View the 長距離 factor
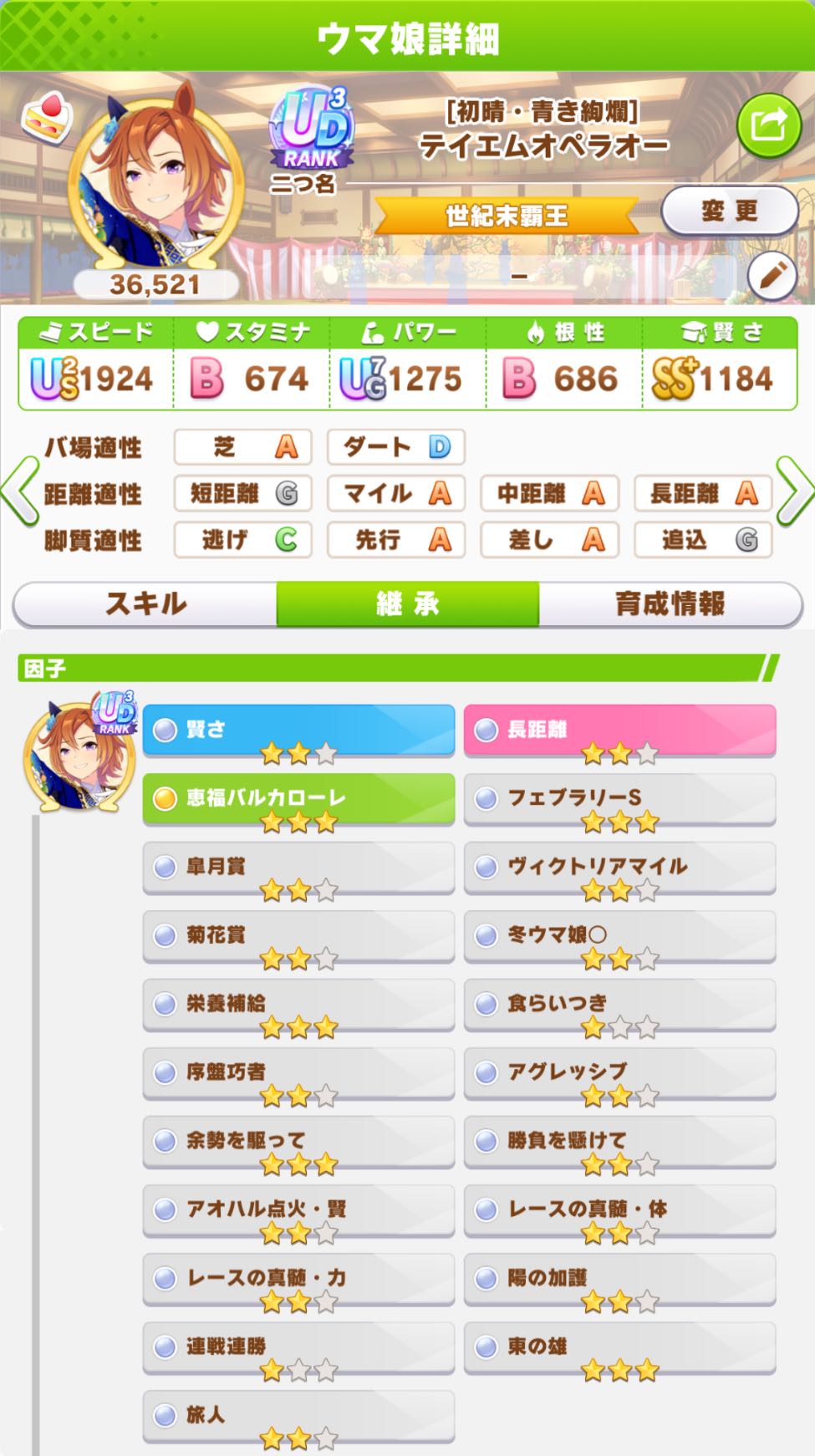This screenshot has height=1456, width=815. [619, 731]
